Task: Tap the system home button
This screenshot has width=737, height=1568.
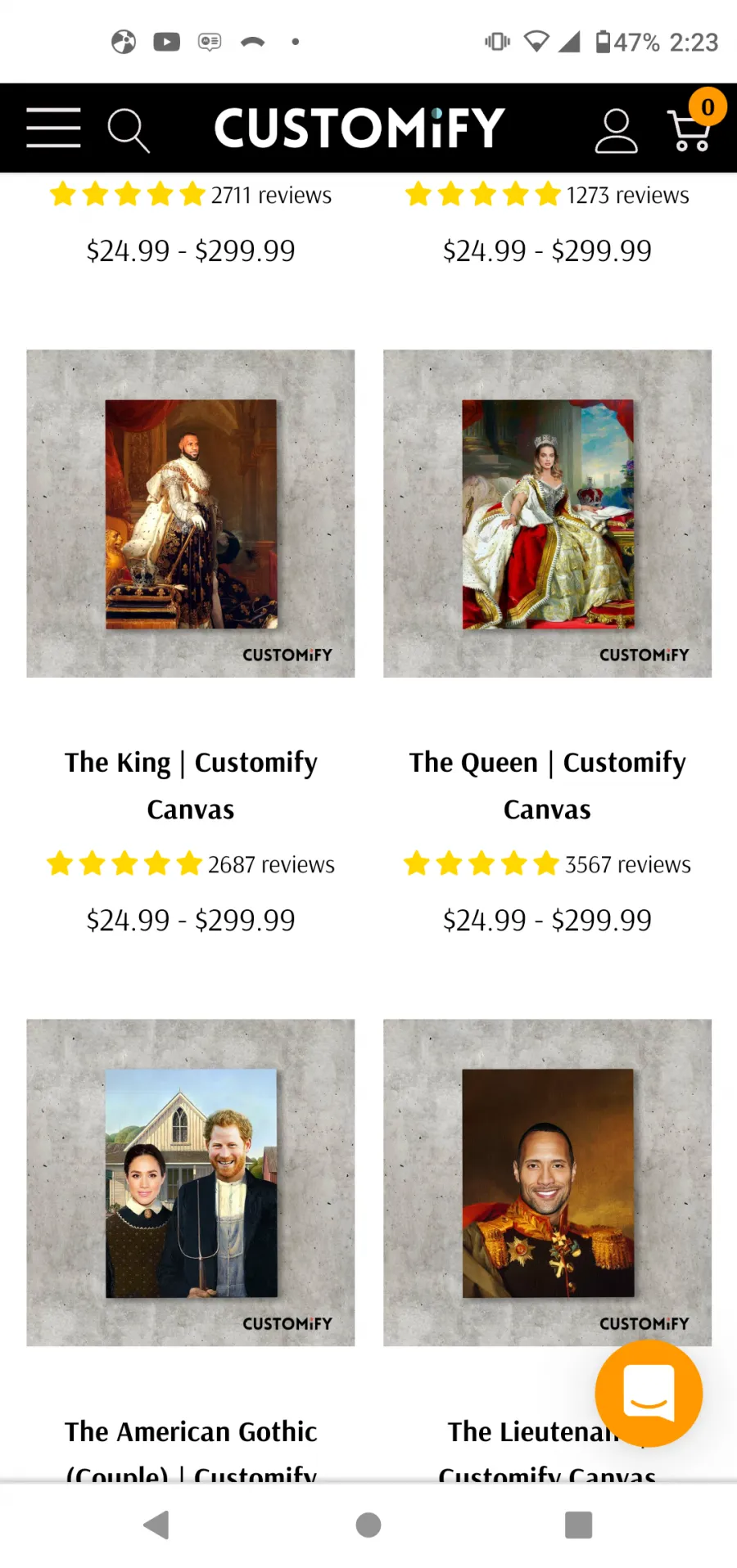Action: (x=368, y=1525)
